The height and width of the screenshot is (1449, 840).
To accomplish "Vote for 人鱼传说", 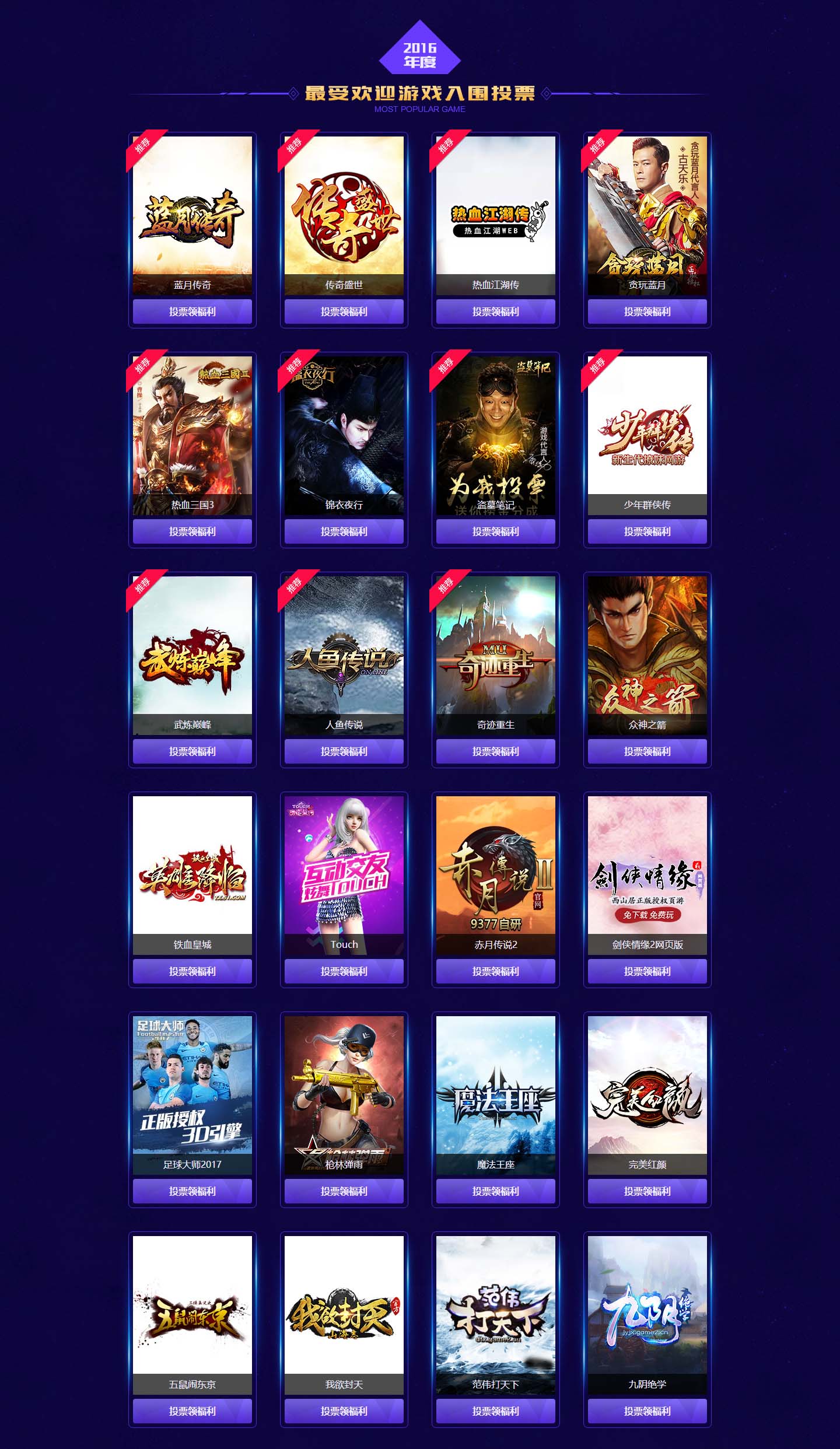I will (344, 751).
